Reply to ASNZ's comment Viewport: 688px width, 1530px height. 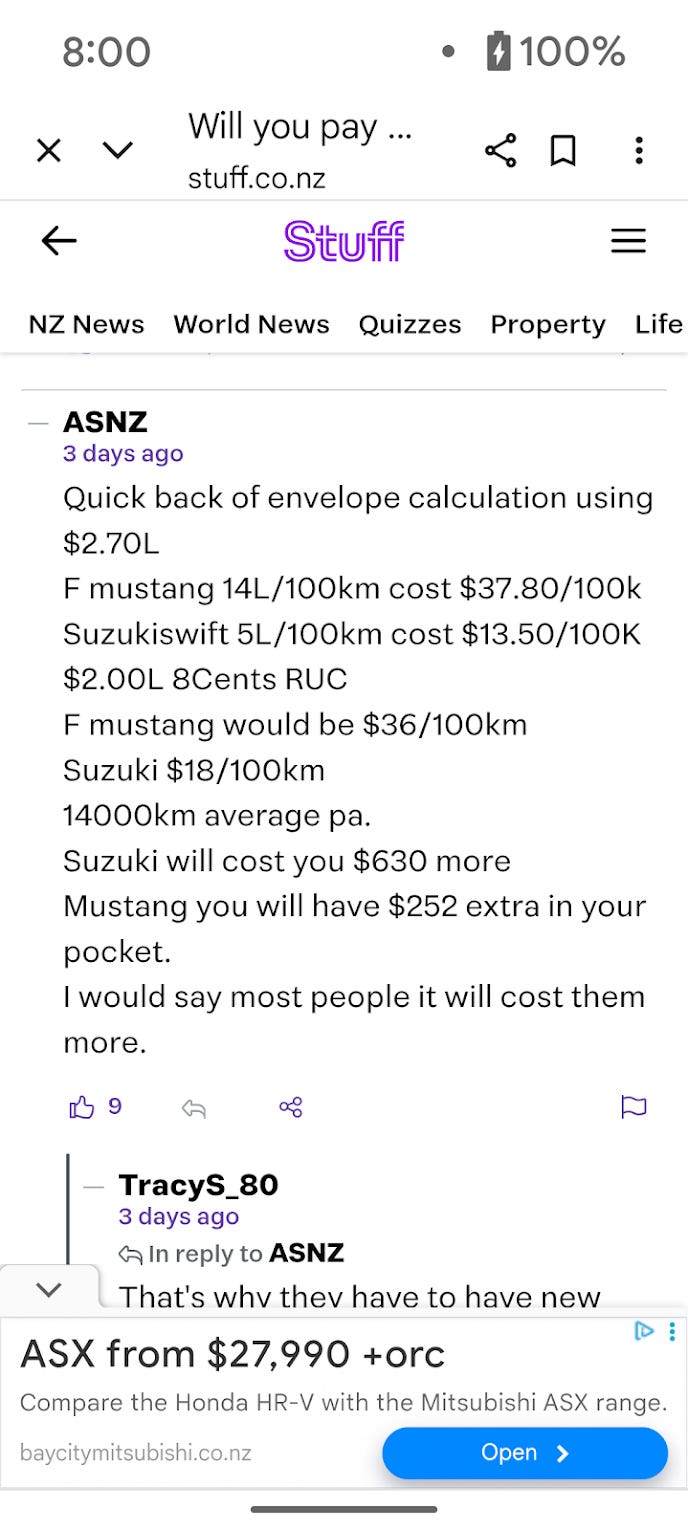tap(194, 1107)
